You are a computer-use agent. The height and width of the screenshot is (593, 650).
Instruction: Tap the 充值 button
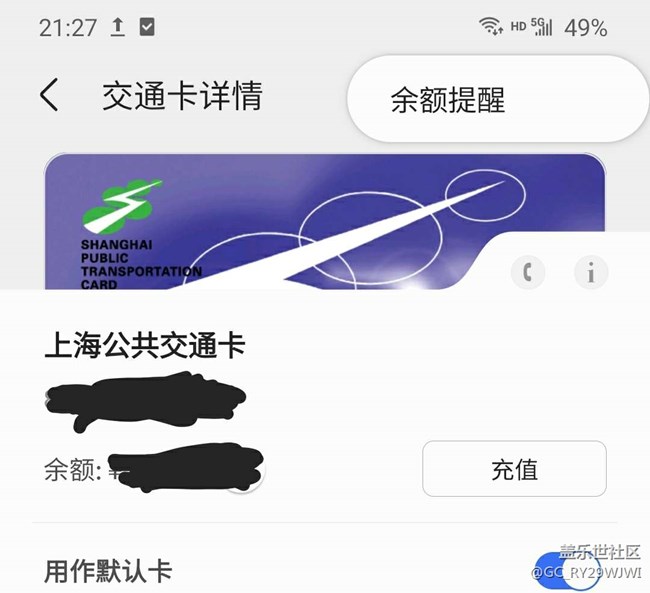[x=514, y=469]
